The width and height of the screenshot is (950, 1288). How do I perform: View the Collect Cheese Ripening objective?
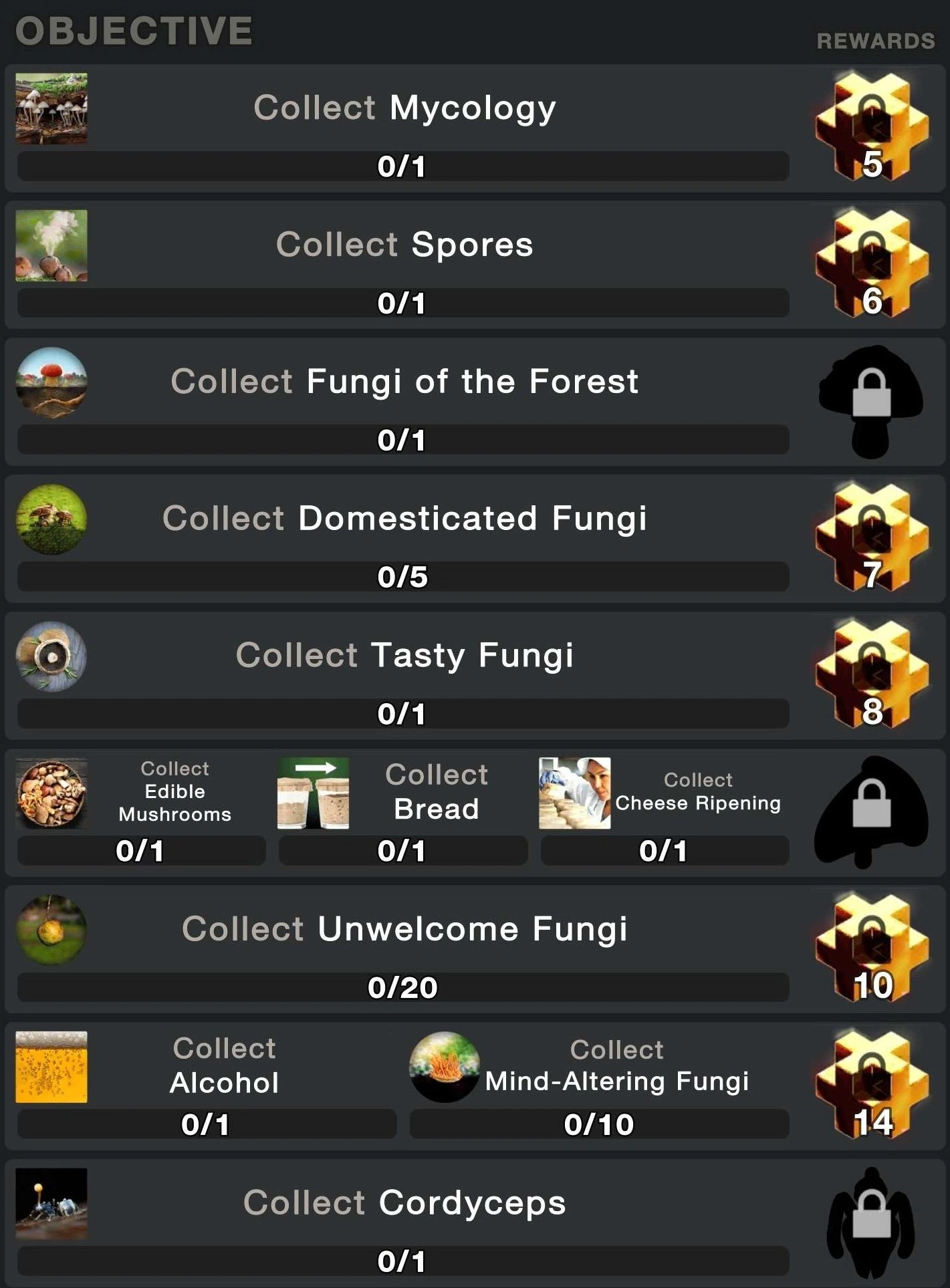point(697,792)
